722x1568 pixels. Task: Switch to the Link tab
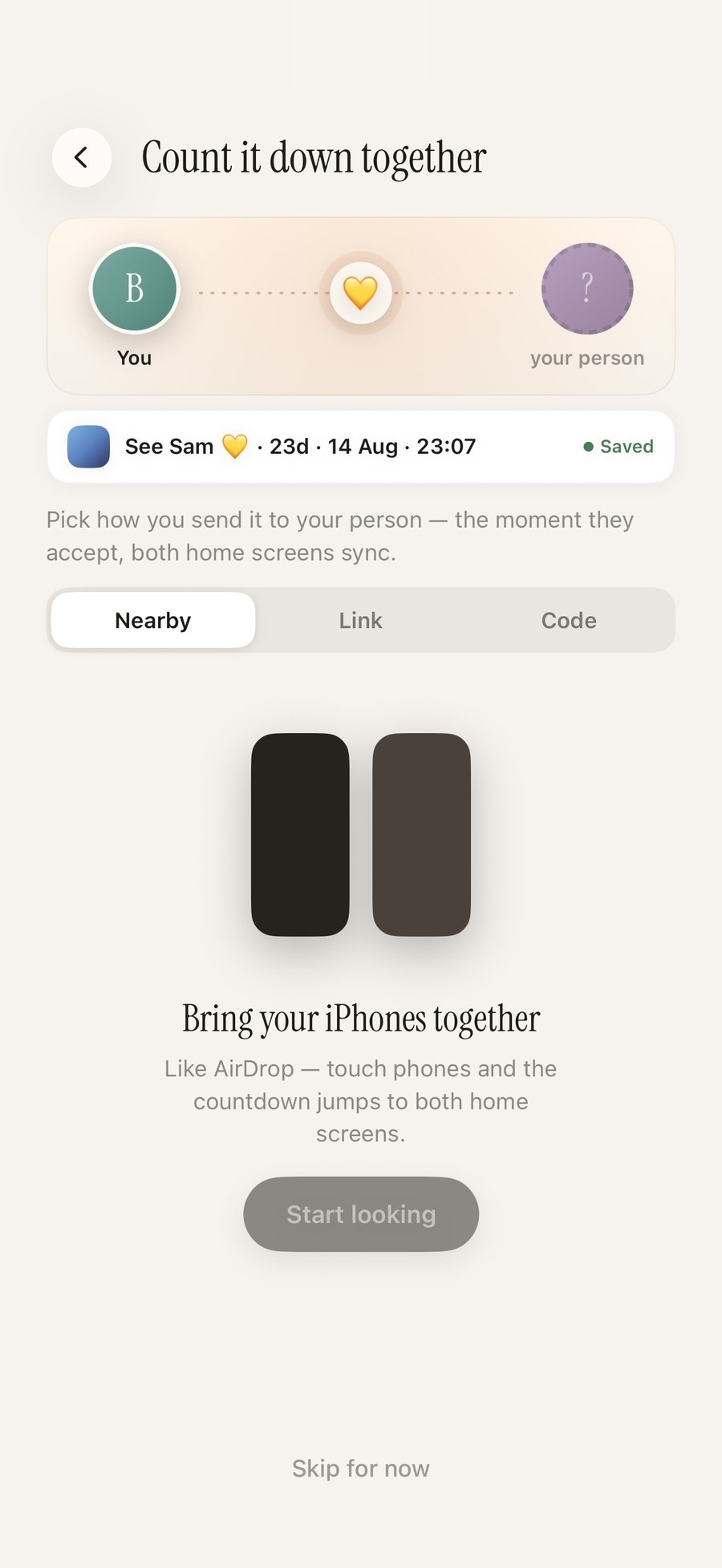[360, 620]
